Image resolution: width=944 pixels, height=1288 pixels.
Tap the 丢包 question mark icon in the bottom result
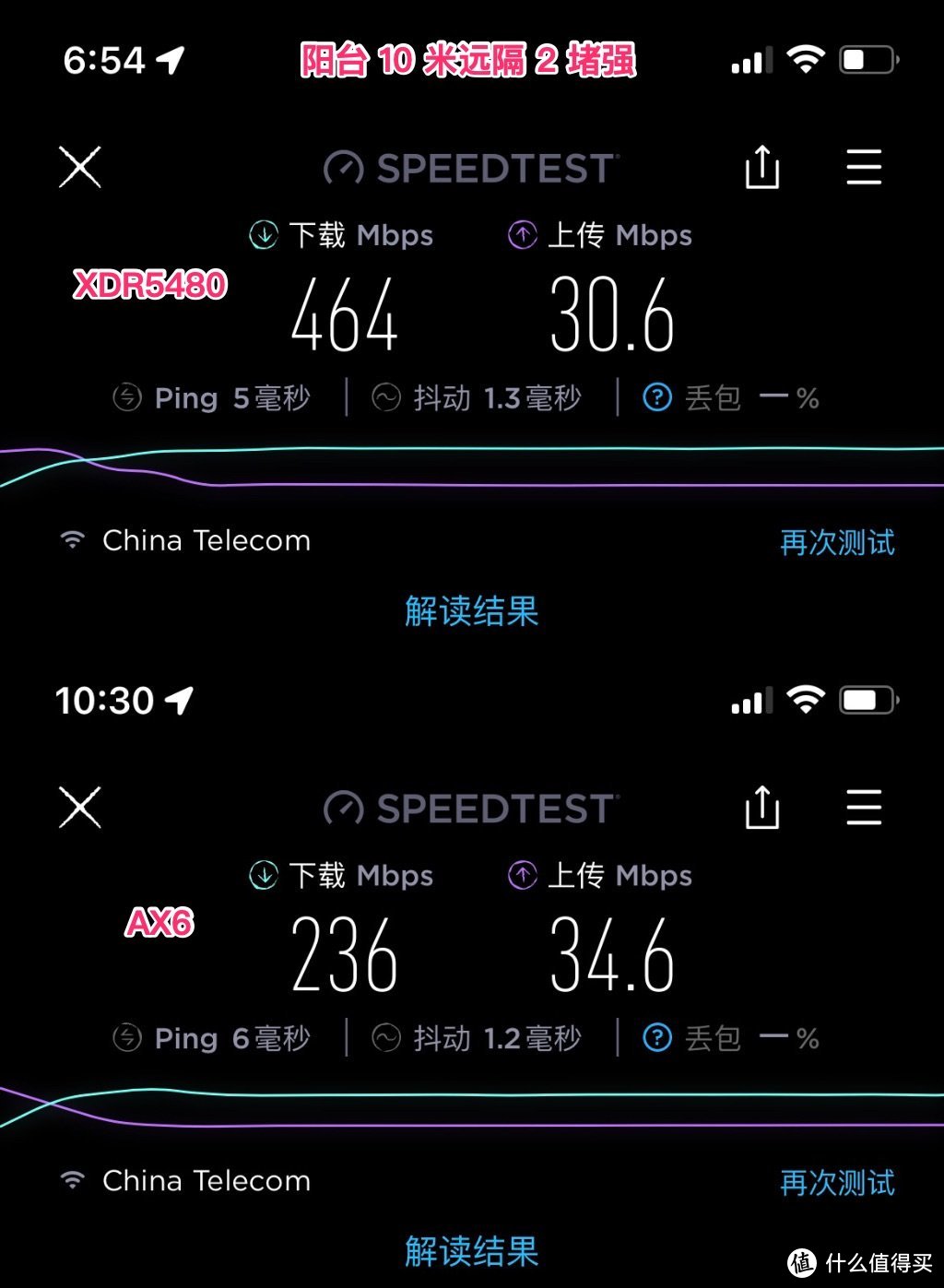tap(655, 1037)
